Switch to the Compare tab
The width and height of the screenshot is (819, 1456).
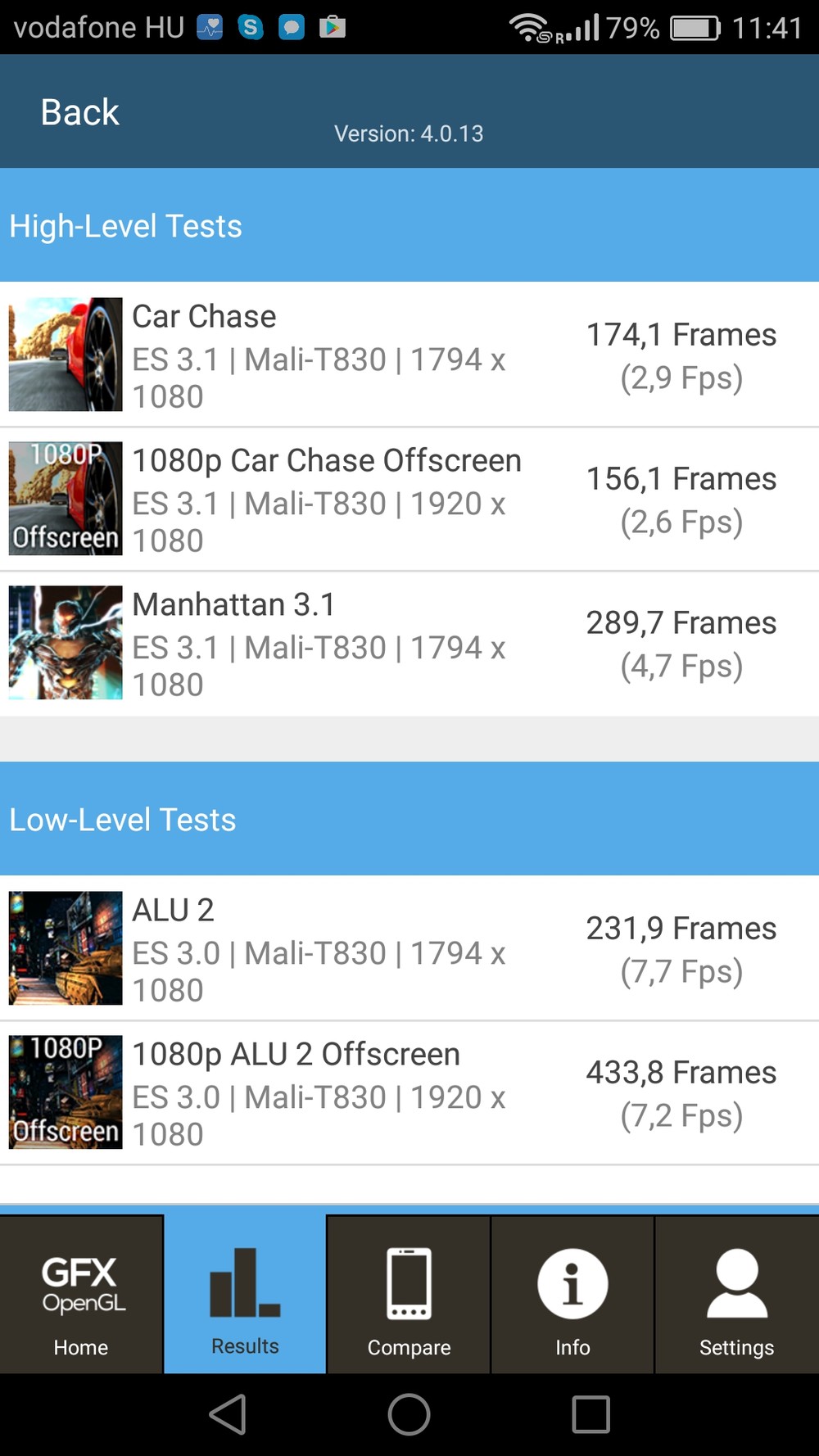[x=409, y=1295]
